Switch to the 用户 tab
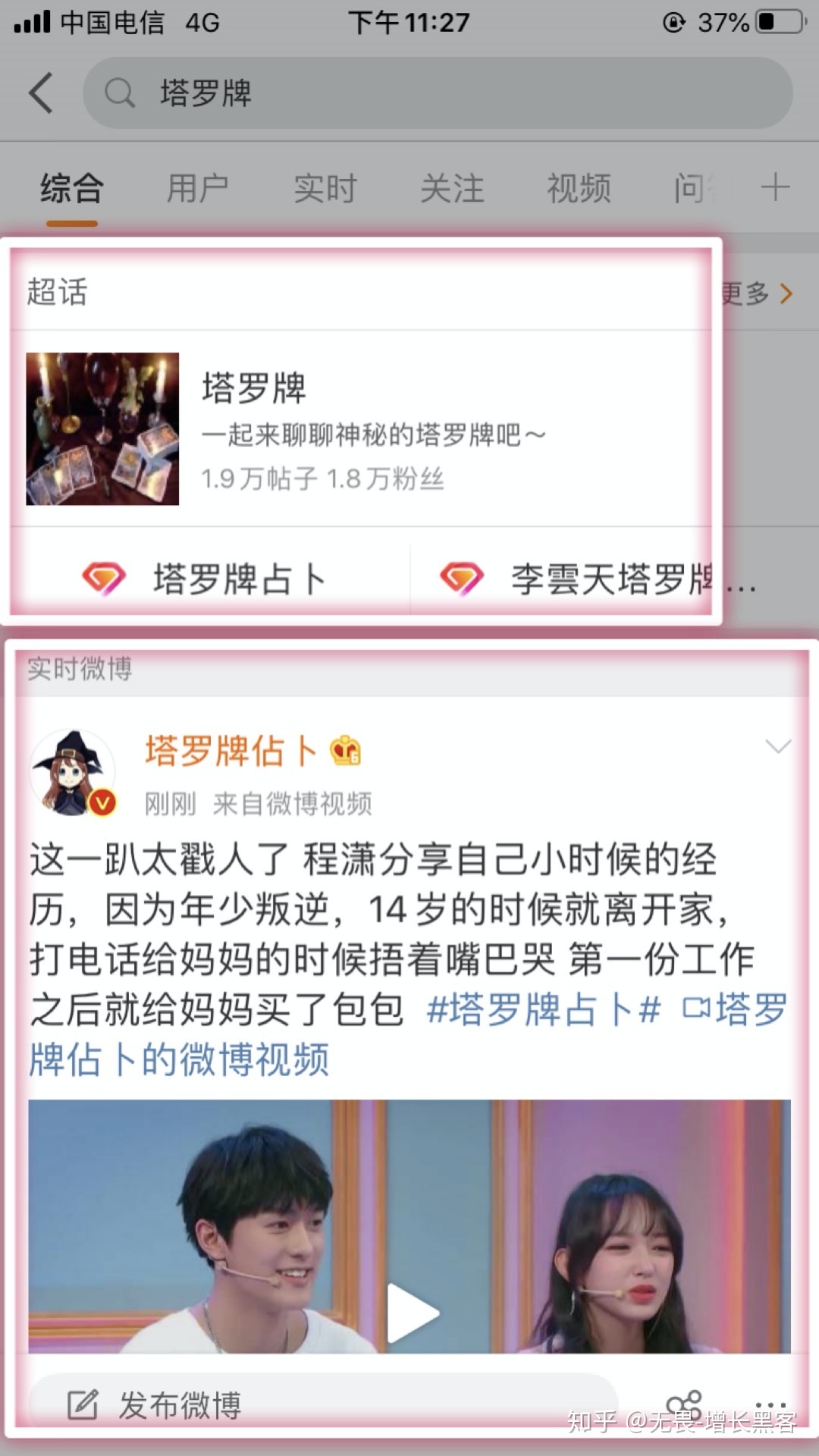This screenshot has height=1456, width=819. coord(197,188)
